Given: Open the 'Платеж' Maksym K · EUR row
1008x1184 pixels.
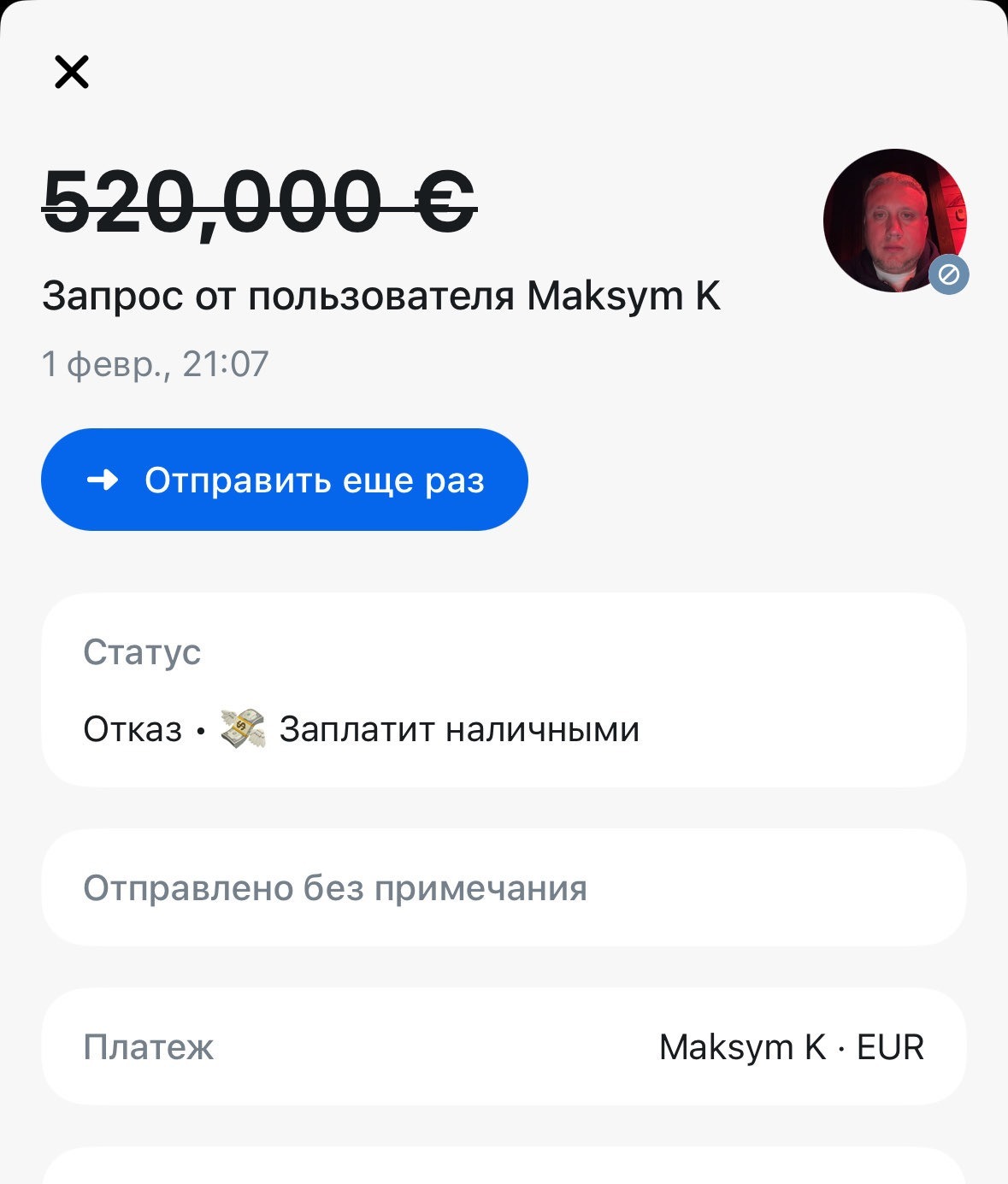Looking at the screenshot, I should tap(504, 1046).
